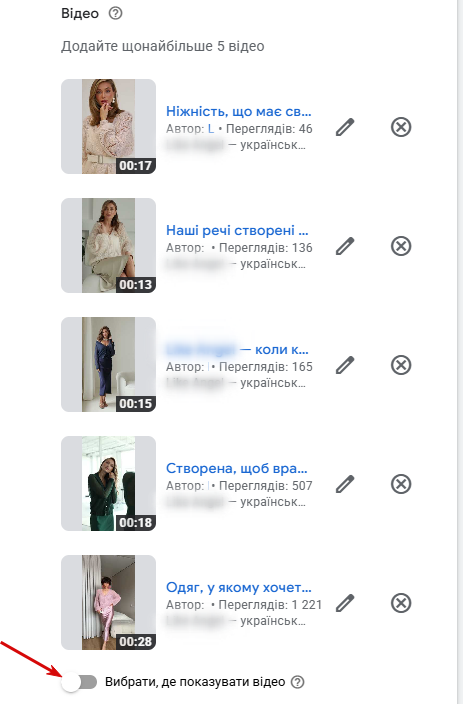This screenshot has width=463, height=704.
Task: Edit the video 'Наші речі створені ...'
Action: (x=345, y=246)
